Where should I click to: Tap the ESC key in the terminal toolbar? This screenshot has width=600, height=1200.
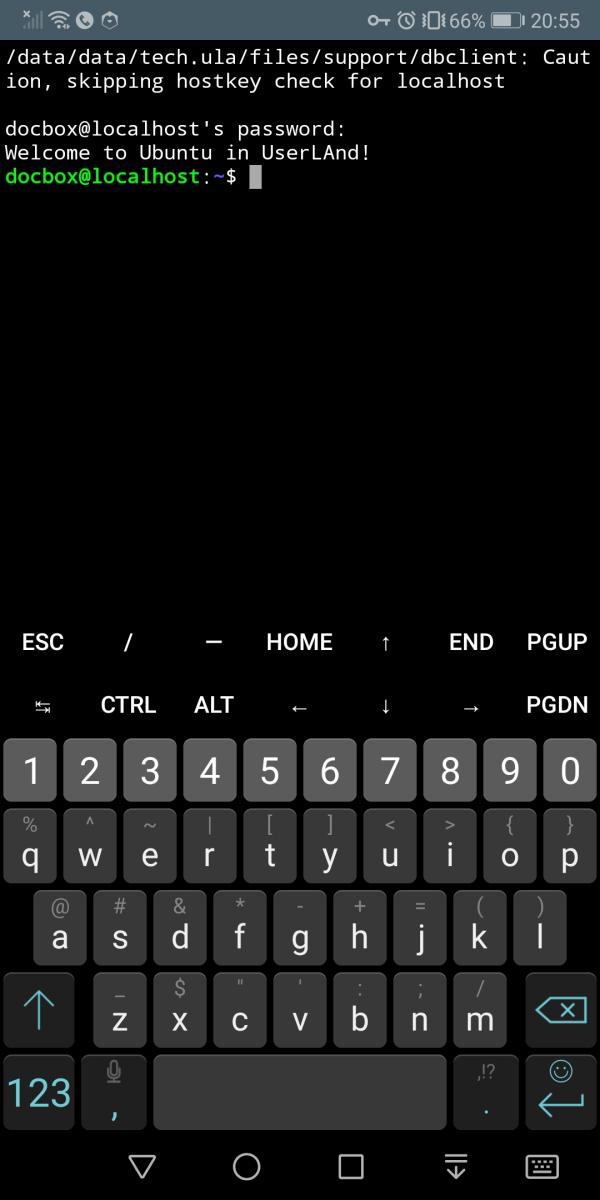(x=43, y=642)
